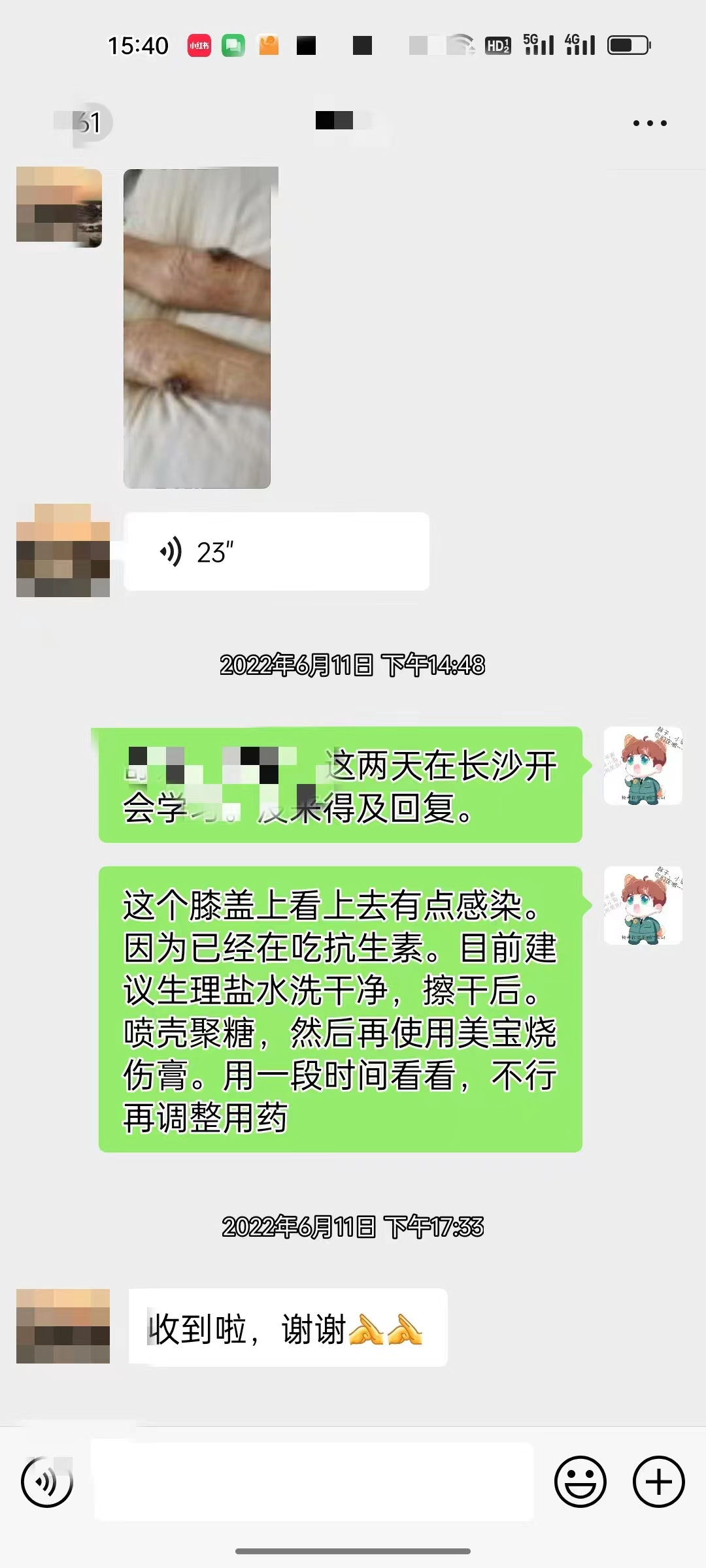The height and width of the screenshot is (1568, 706).
Task: Open cartoon avatar beside the 长沙开会 message
Action: click(643, 766)
